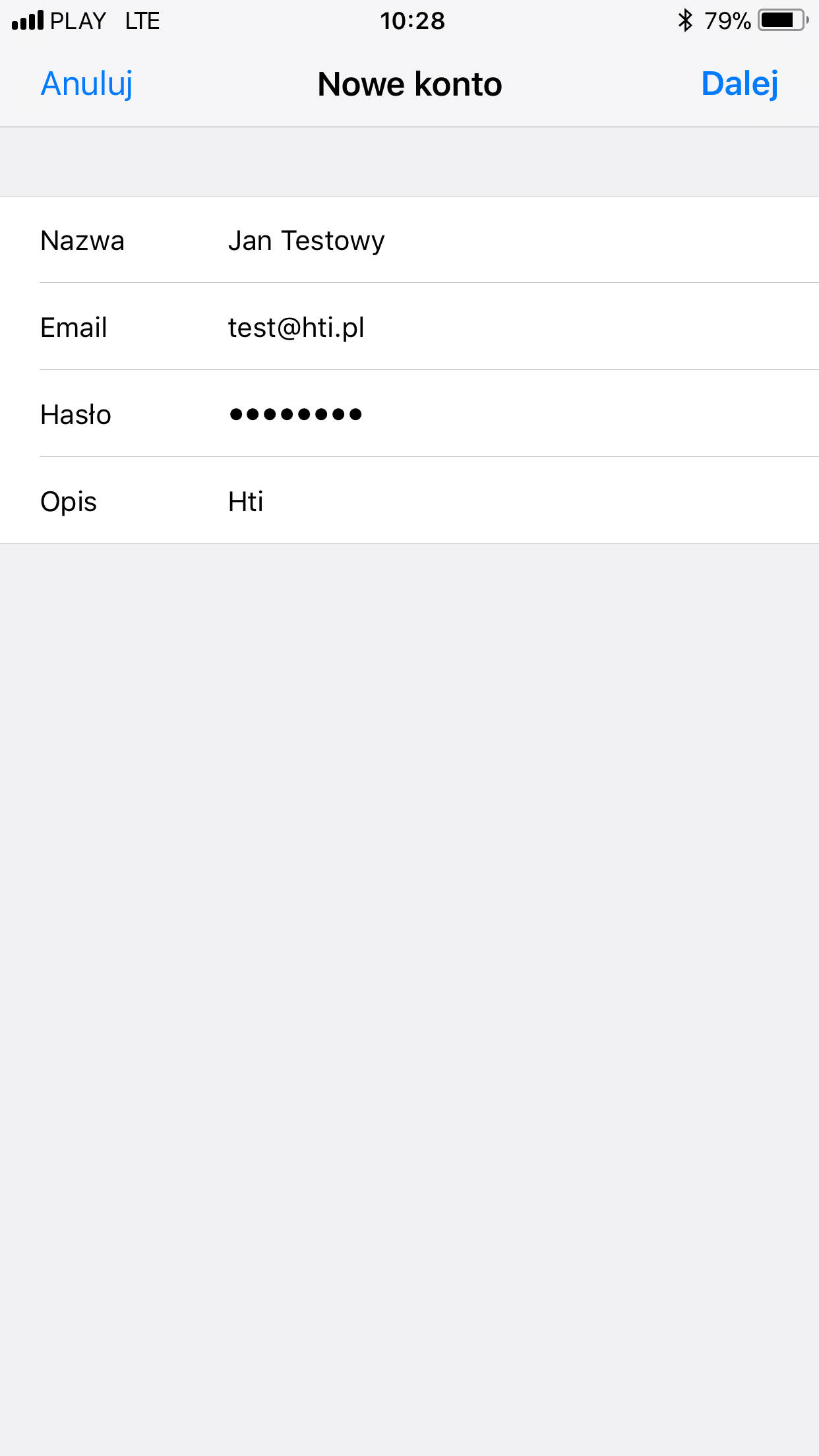
Task: Edit the Nazwa field with Jan Testowy
Action: (409, 240)
